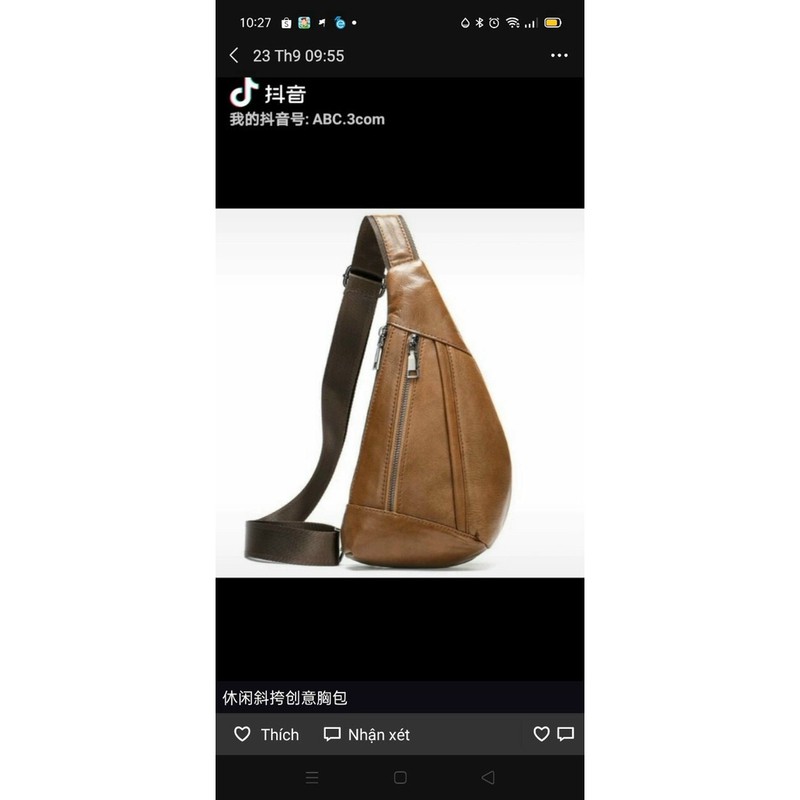This screenshot has width=800, height=800.
Task: Open Nhận xét to comment
Action: [367, 734]
